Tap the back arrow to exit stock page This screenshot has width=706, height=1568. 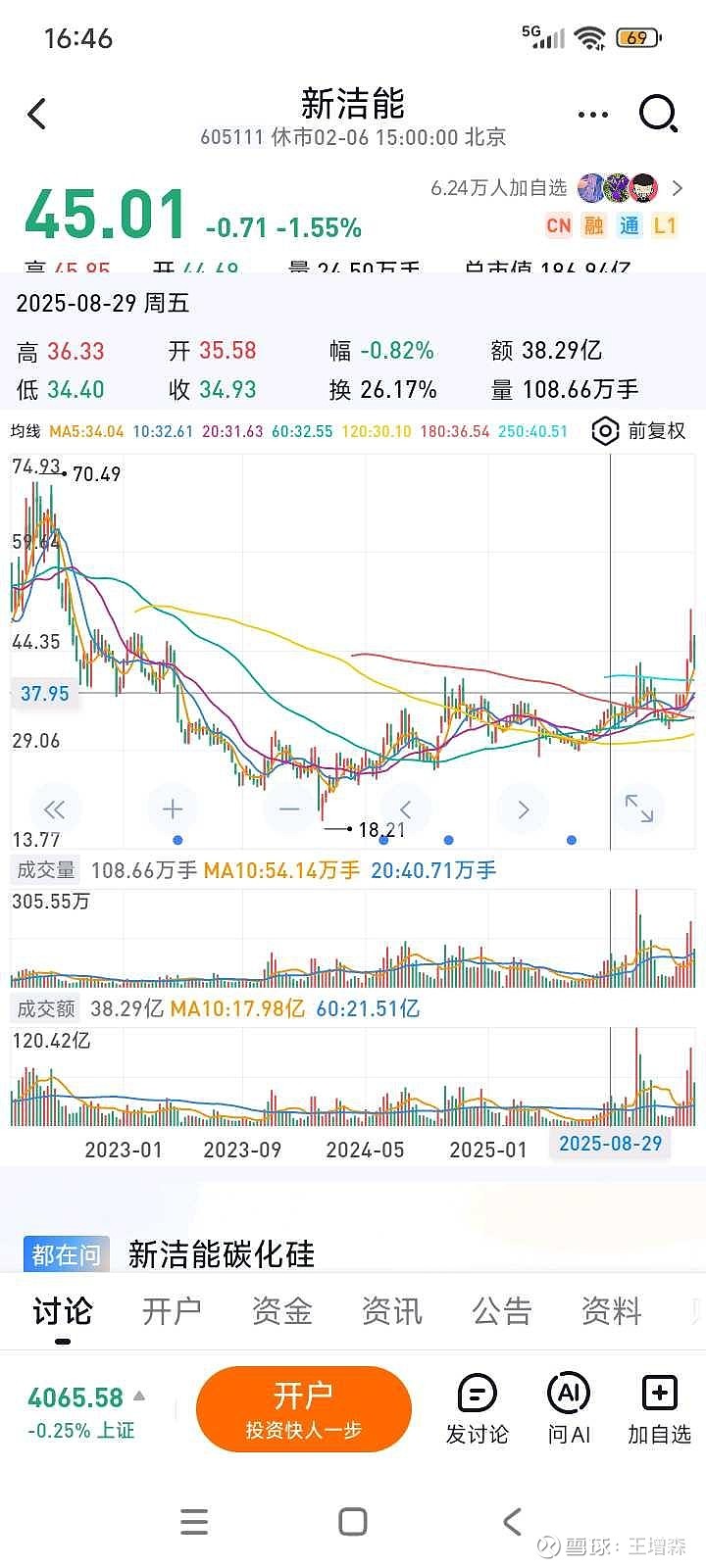tap(37, 114)
